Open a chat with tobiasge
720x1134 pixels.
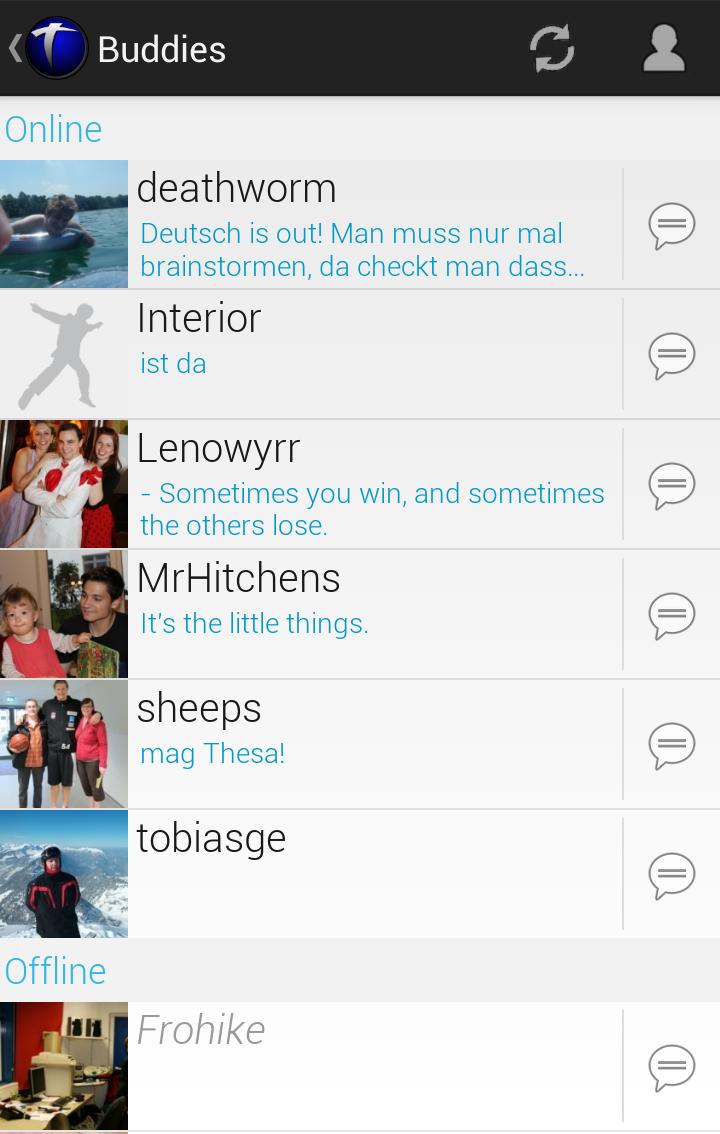[672, 874]
